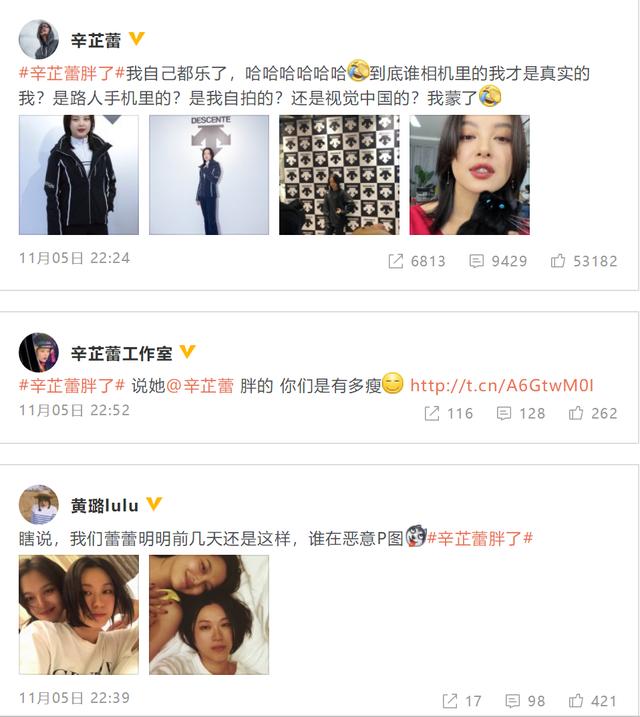
Task: Repost 辛芷蕾's post with 6813 reposts
Action: (x=416, y=261)
